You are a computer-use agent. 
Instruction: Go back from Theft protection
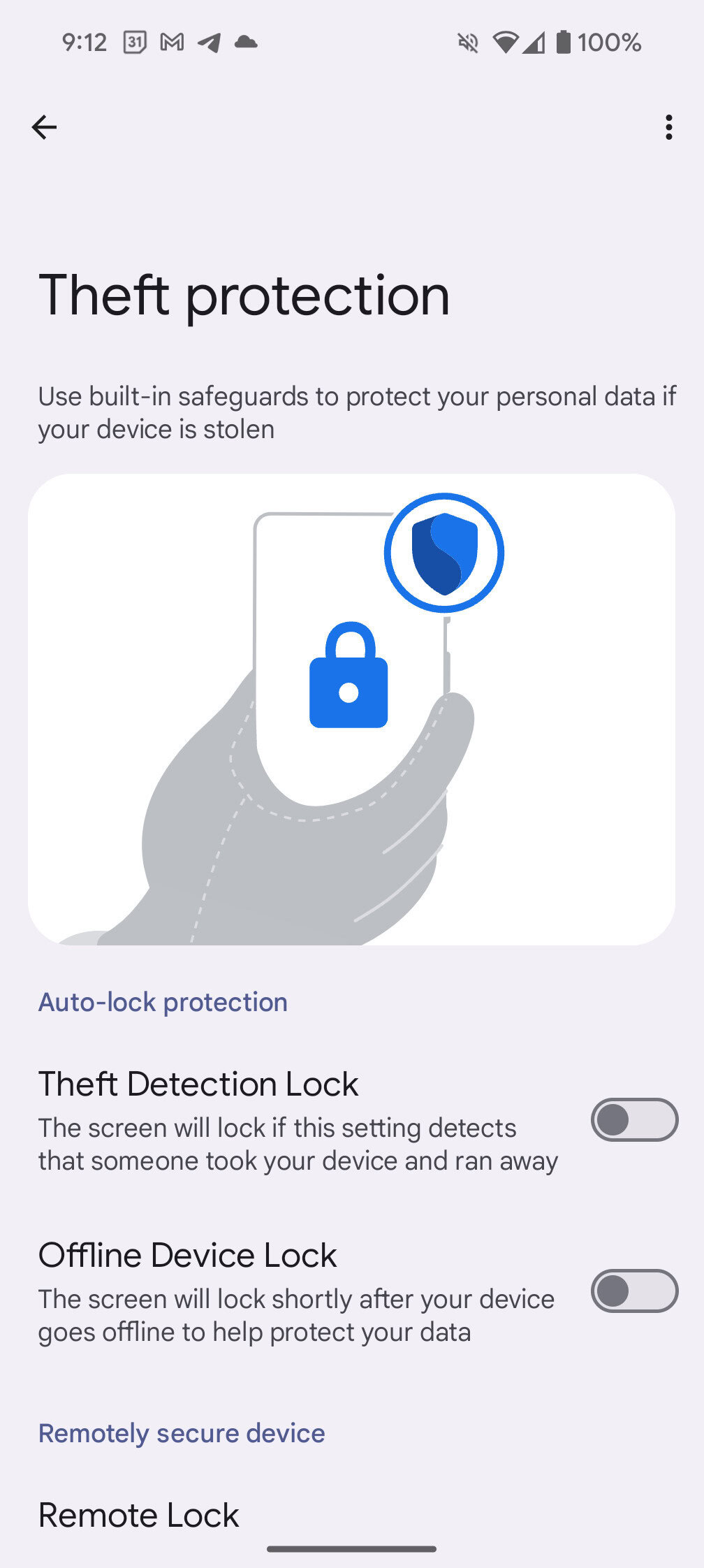[44, 127]
